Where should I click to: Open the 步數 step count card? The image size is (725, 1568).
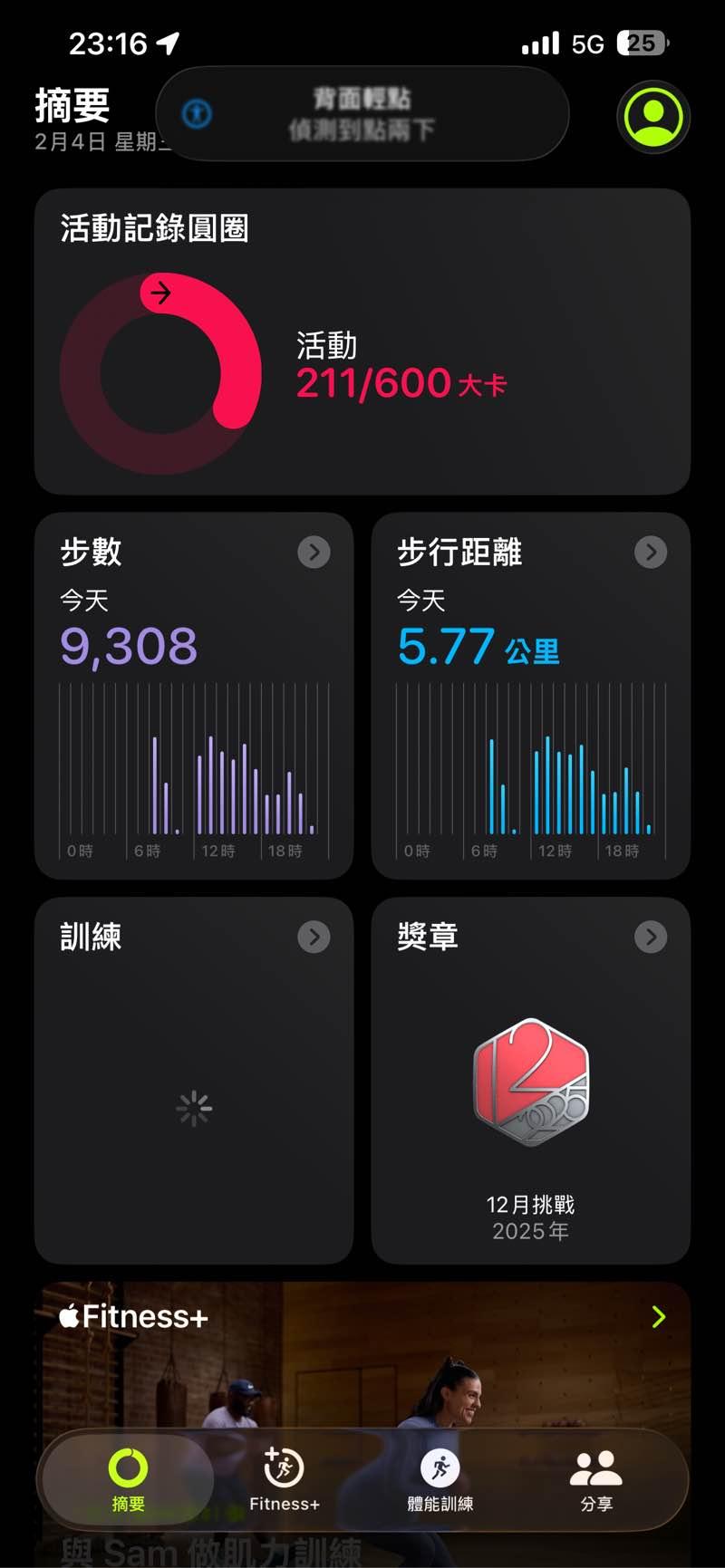pyautogui.click(x=193, y=695)
